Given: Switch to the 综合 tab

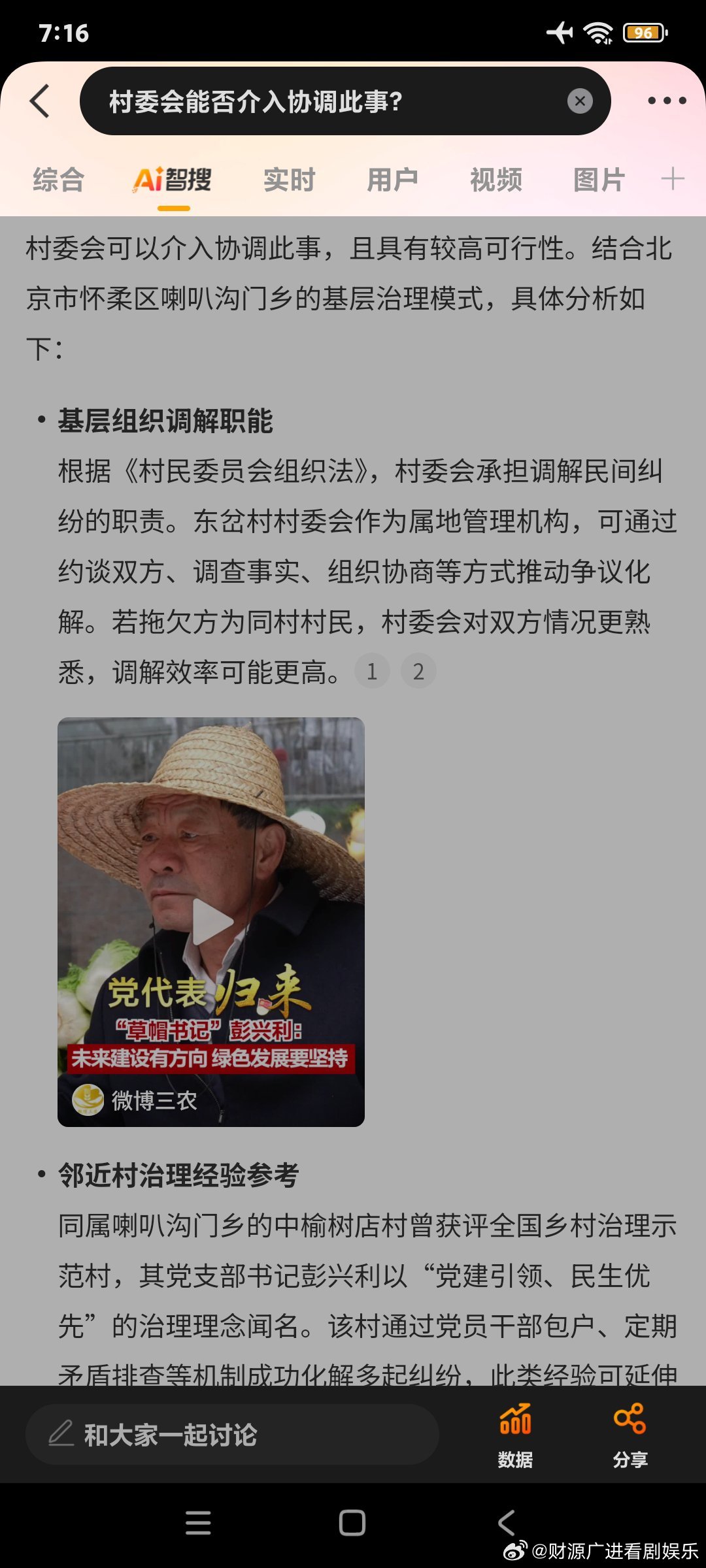Looking at the screenshot, I should (59, 180).
